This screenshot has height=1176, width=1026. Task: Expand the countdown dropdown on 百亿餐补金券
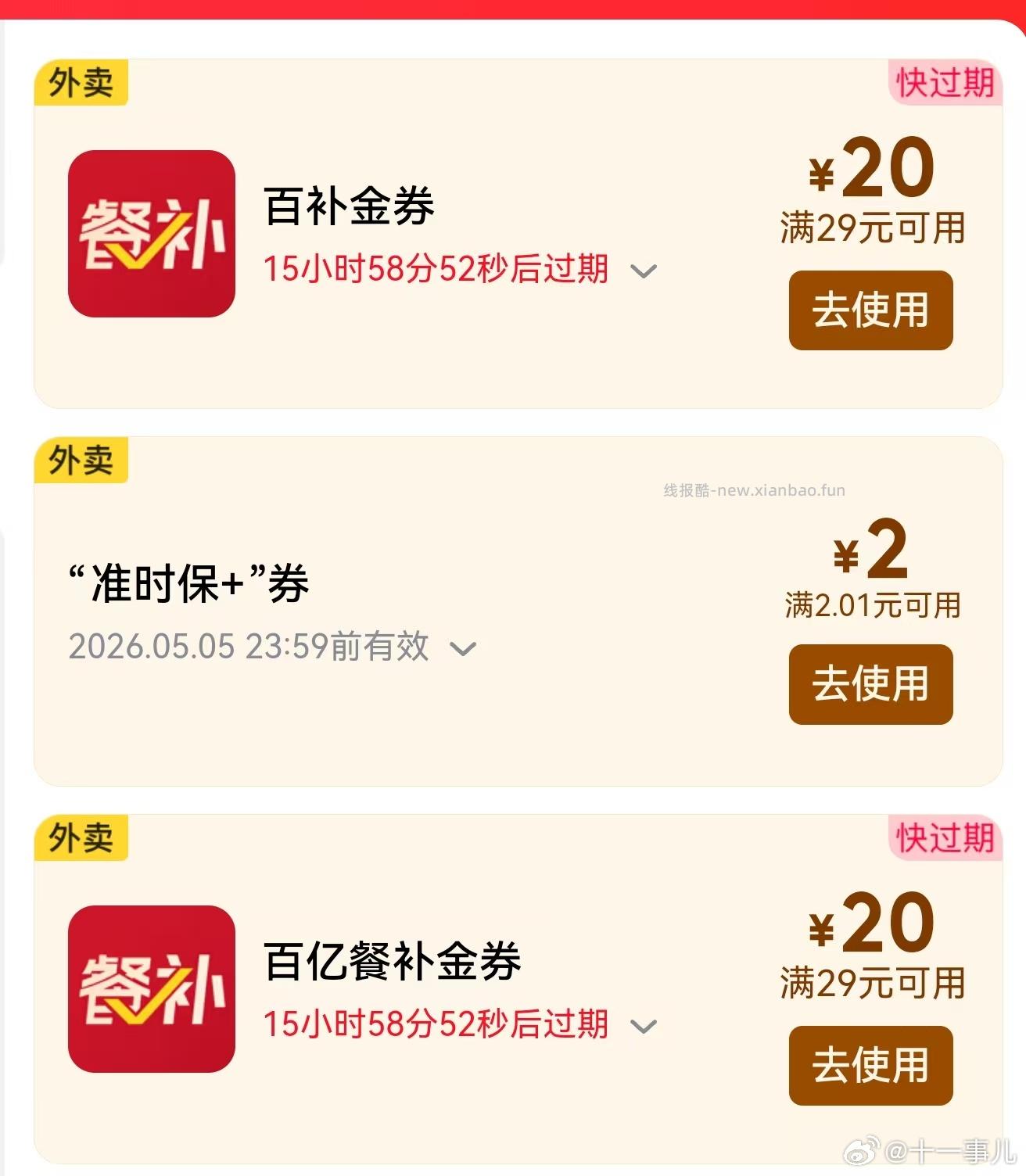click(644, 1028)
